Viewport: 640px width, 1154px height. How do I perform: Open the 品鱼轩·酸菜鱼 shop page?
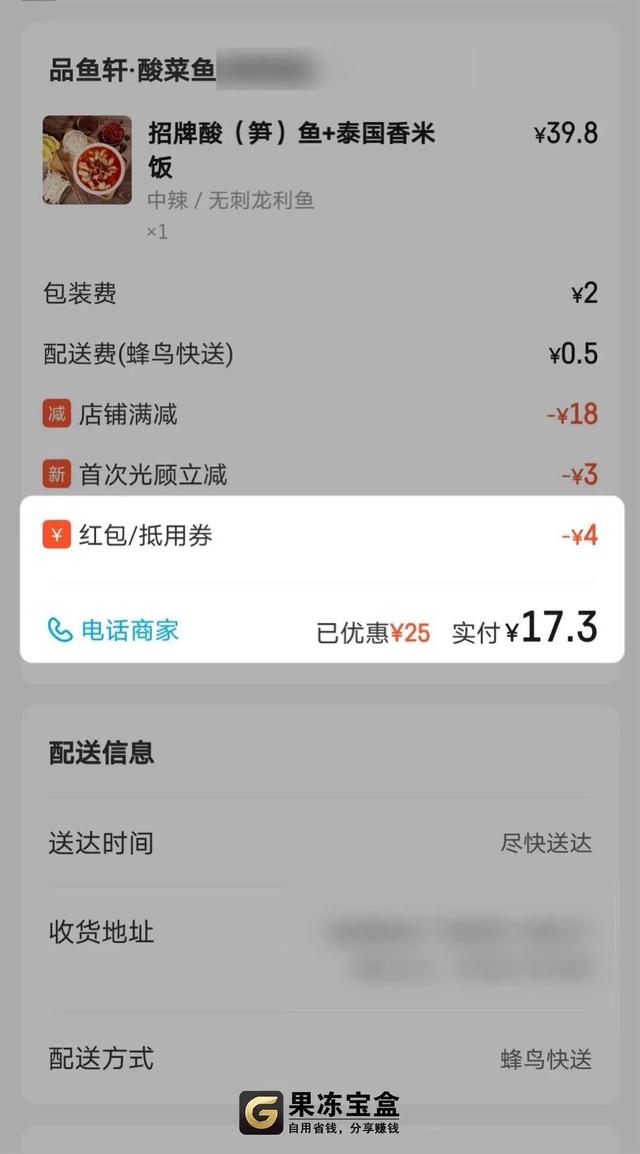click(x=133, y=70)
